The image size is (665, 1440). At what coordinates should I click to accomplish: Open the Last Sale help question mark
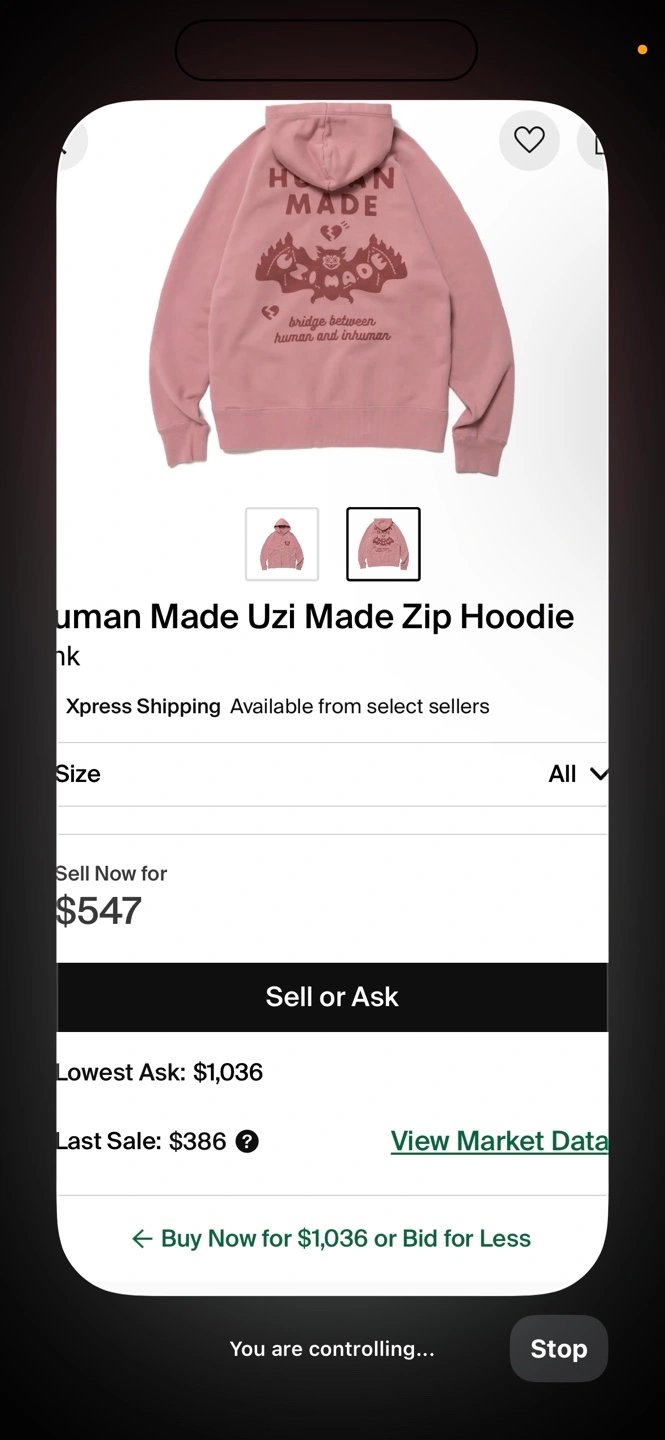tap(247, 1141)
